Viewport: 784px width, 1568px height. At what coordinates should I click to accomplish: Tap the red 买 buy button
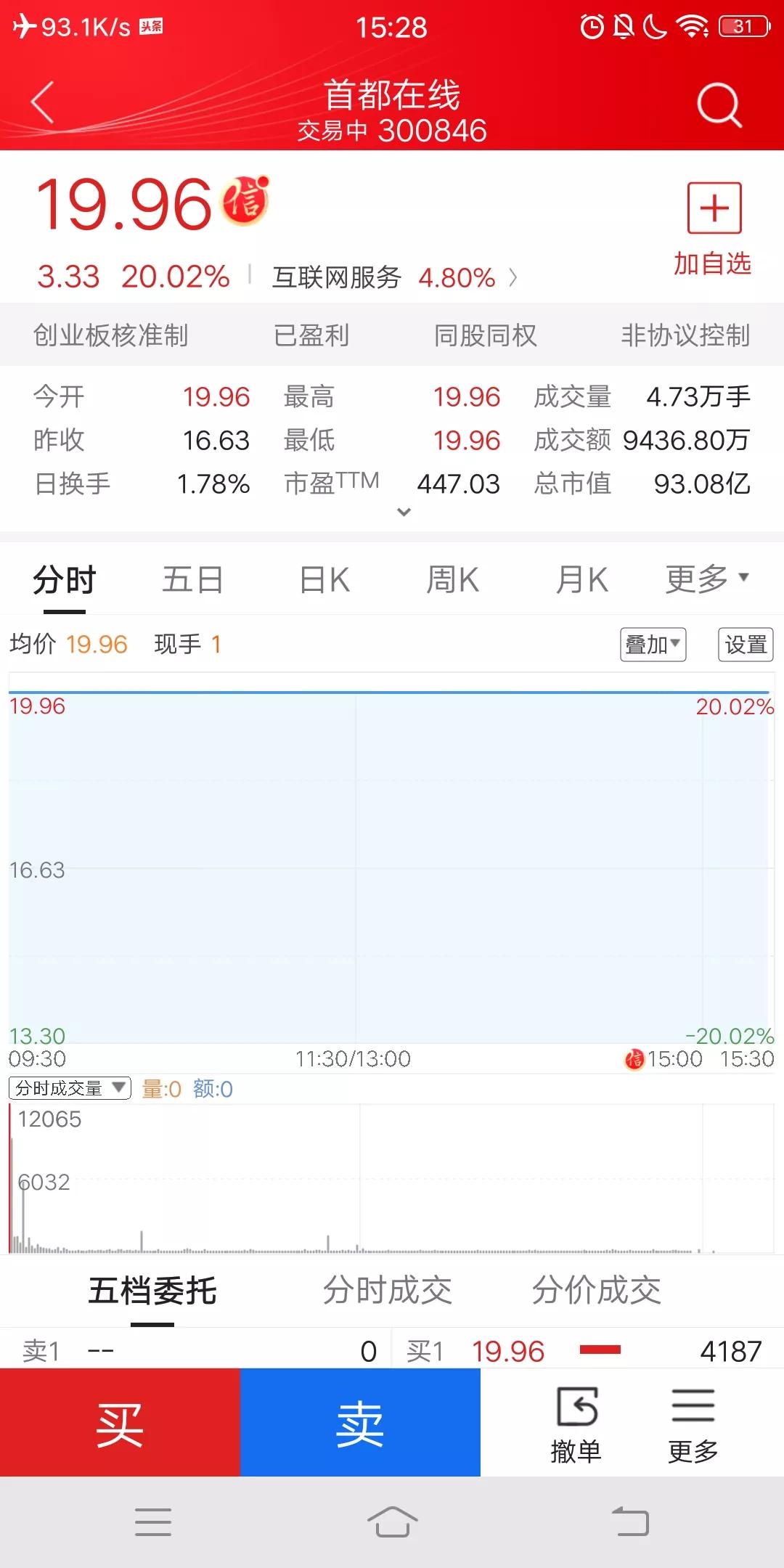tap(120, 1422)
